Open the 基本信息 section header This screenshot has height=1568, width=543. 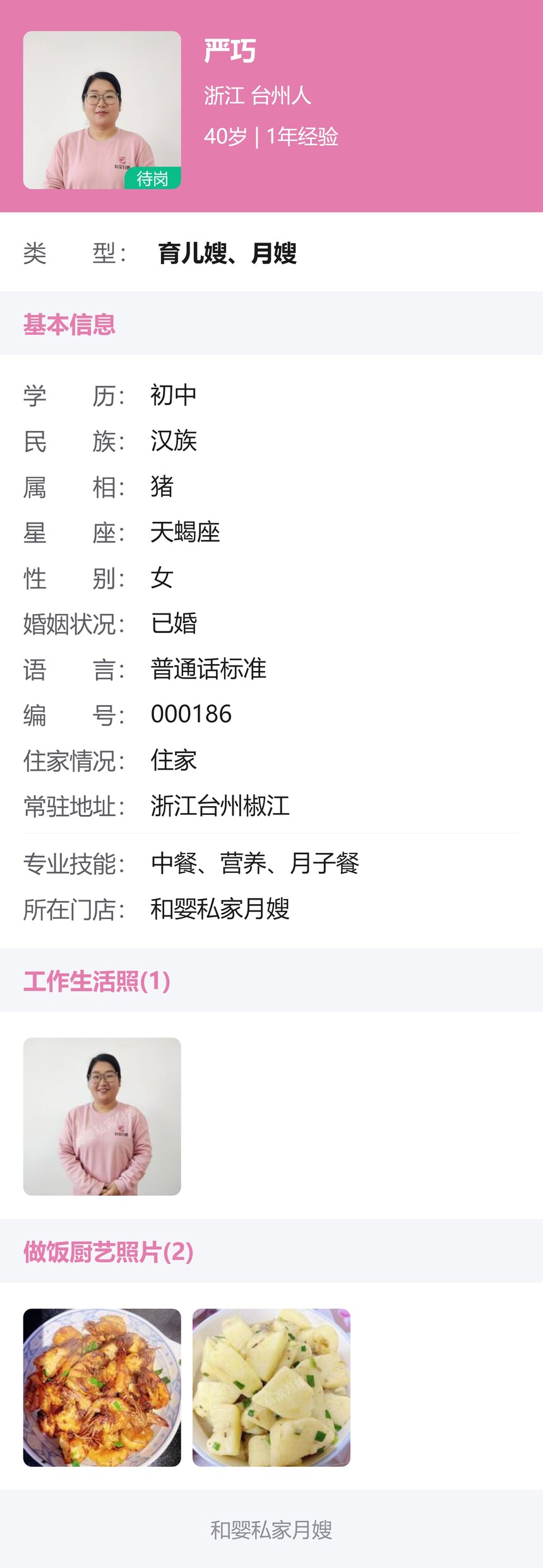(x=69, y=324)
